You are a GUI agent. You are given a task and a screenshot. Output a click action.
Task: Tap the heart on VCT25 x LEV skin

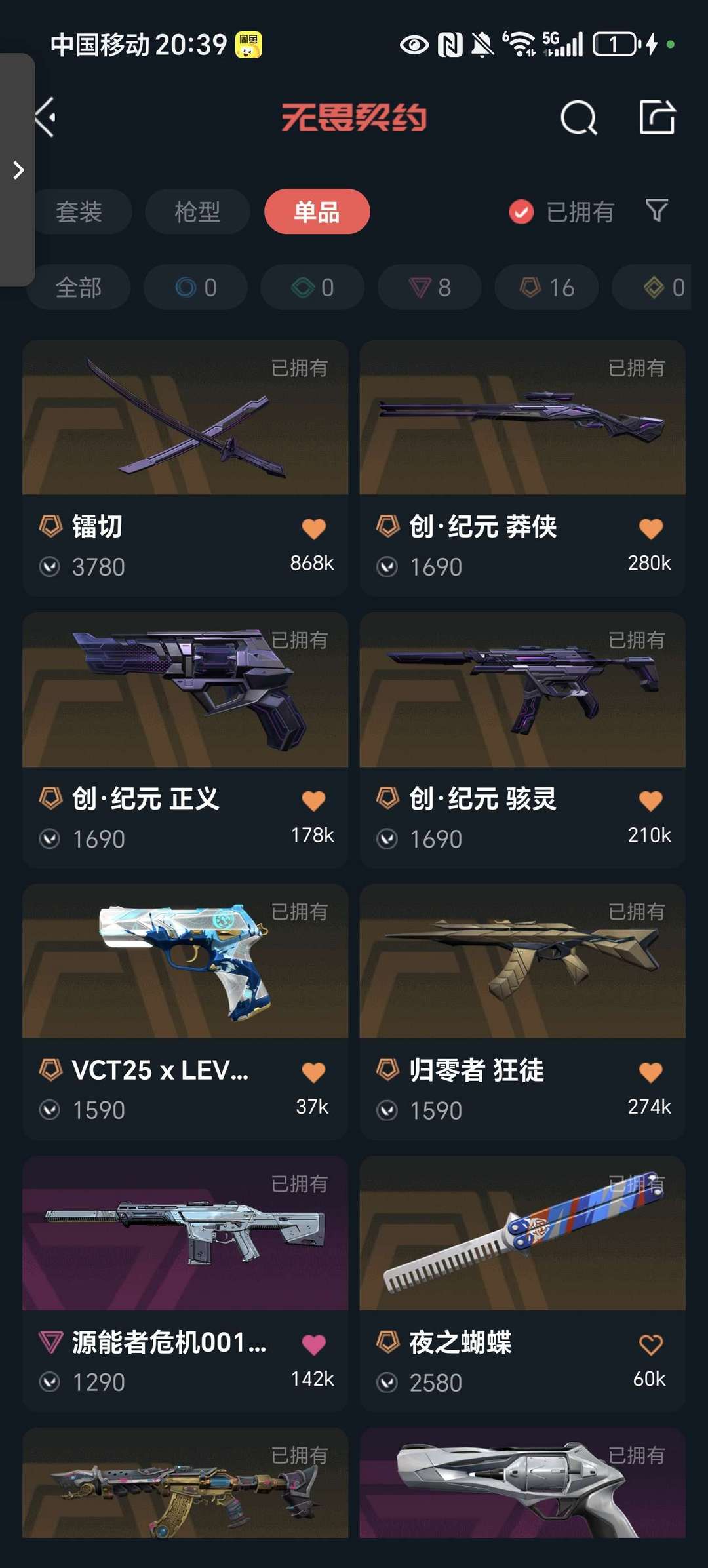pyautogui.click(x=313, y=1072)
